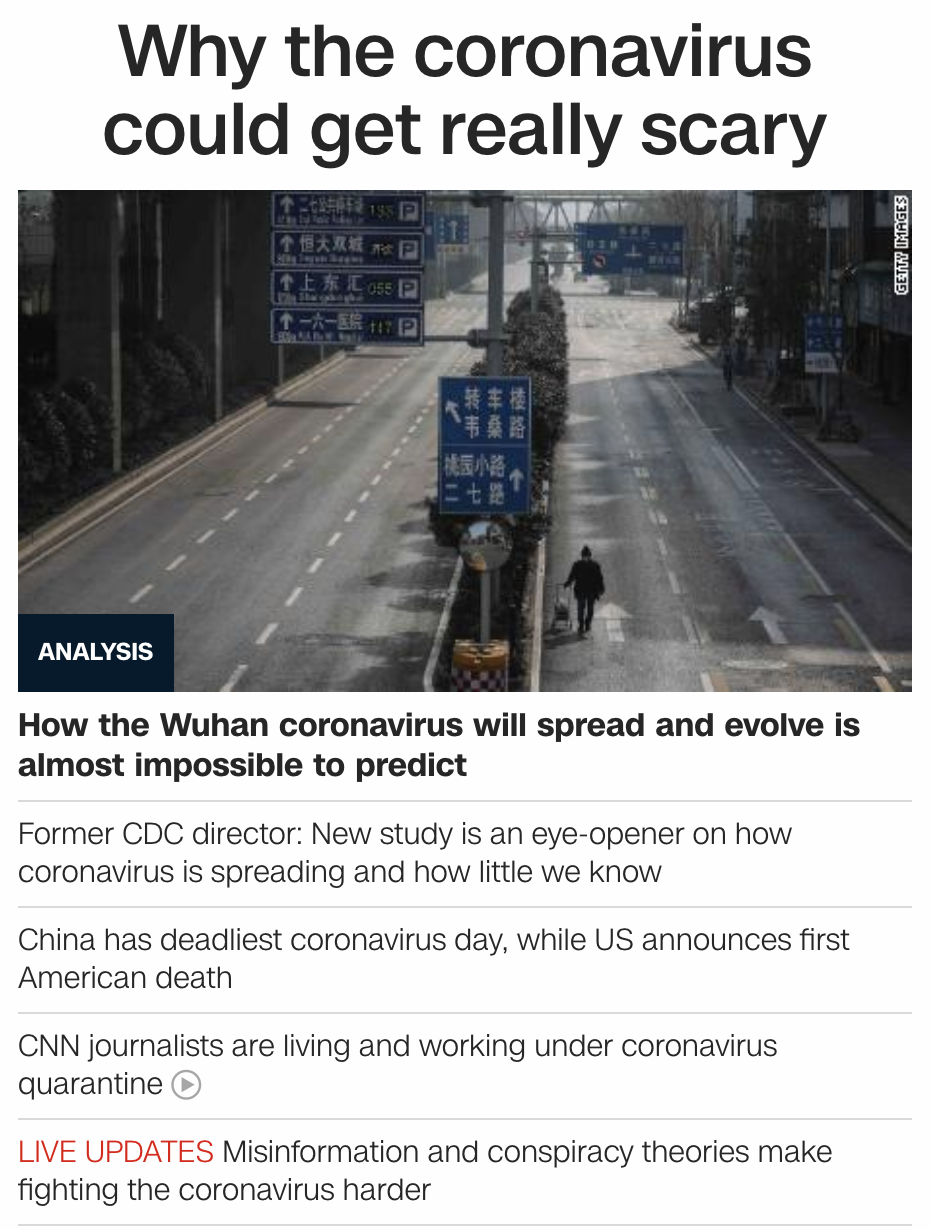Image resolution: width=930 pixels, height=1230 pixels.
Task: Read how the Wuhan coronavirus will spread
Action: pyautogui.click(x=438, y=745)
